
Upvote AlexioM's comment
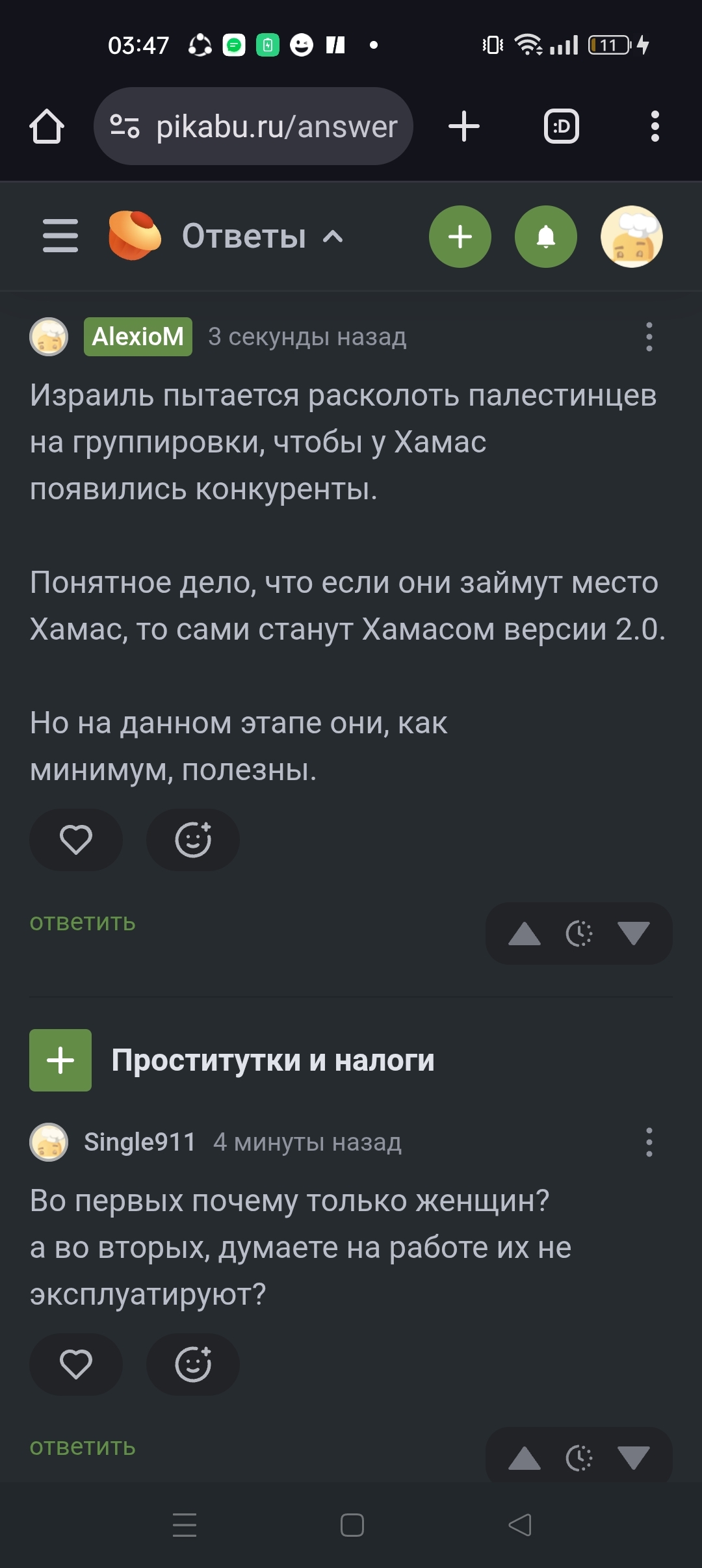525,934
